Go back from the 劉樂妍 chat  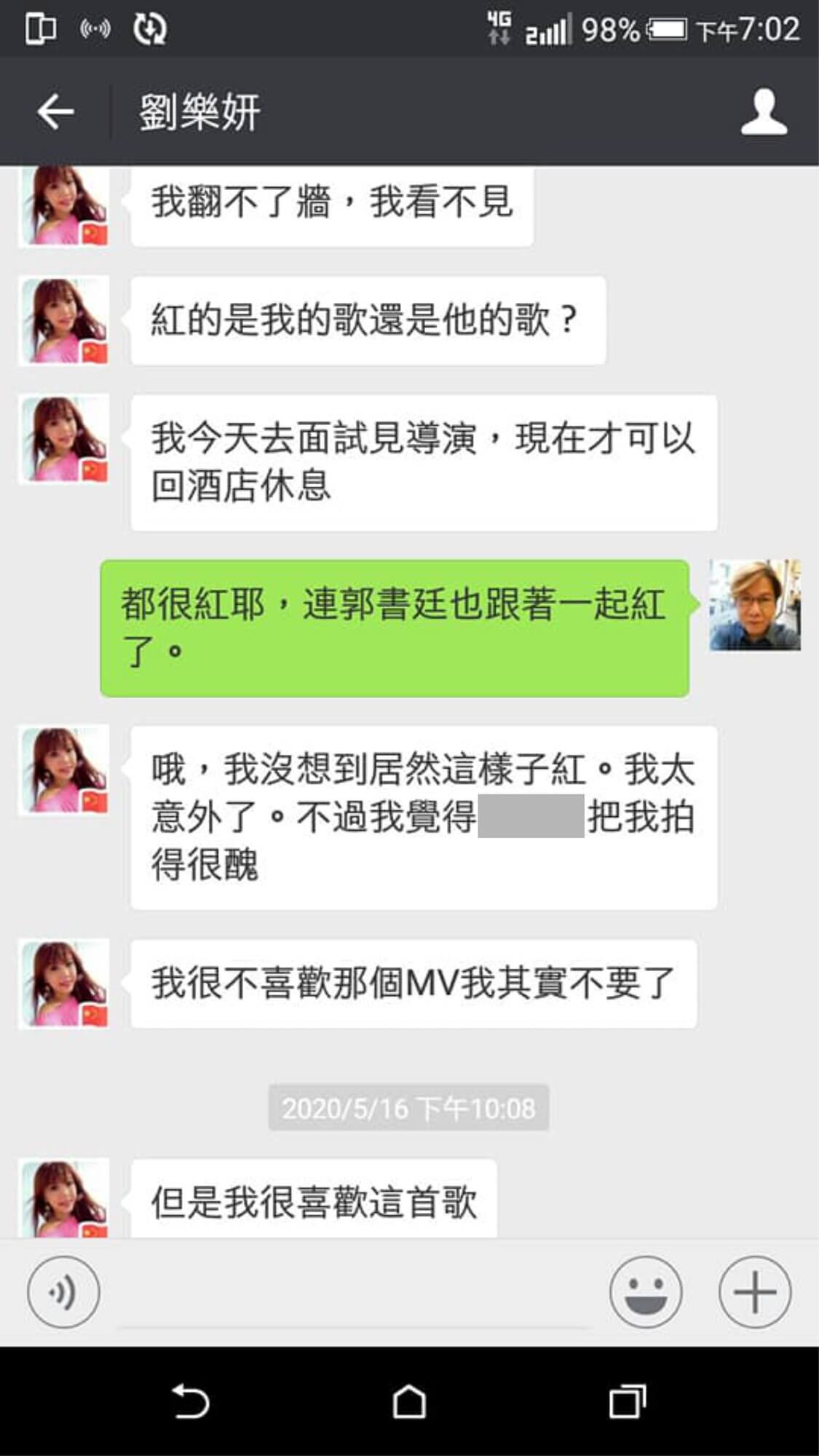click(x=55, y=112)
